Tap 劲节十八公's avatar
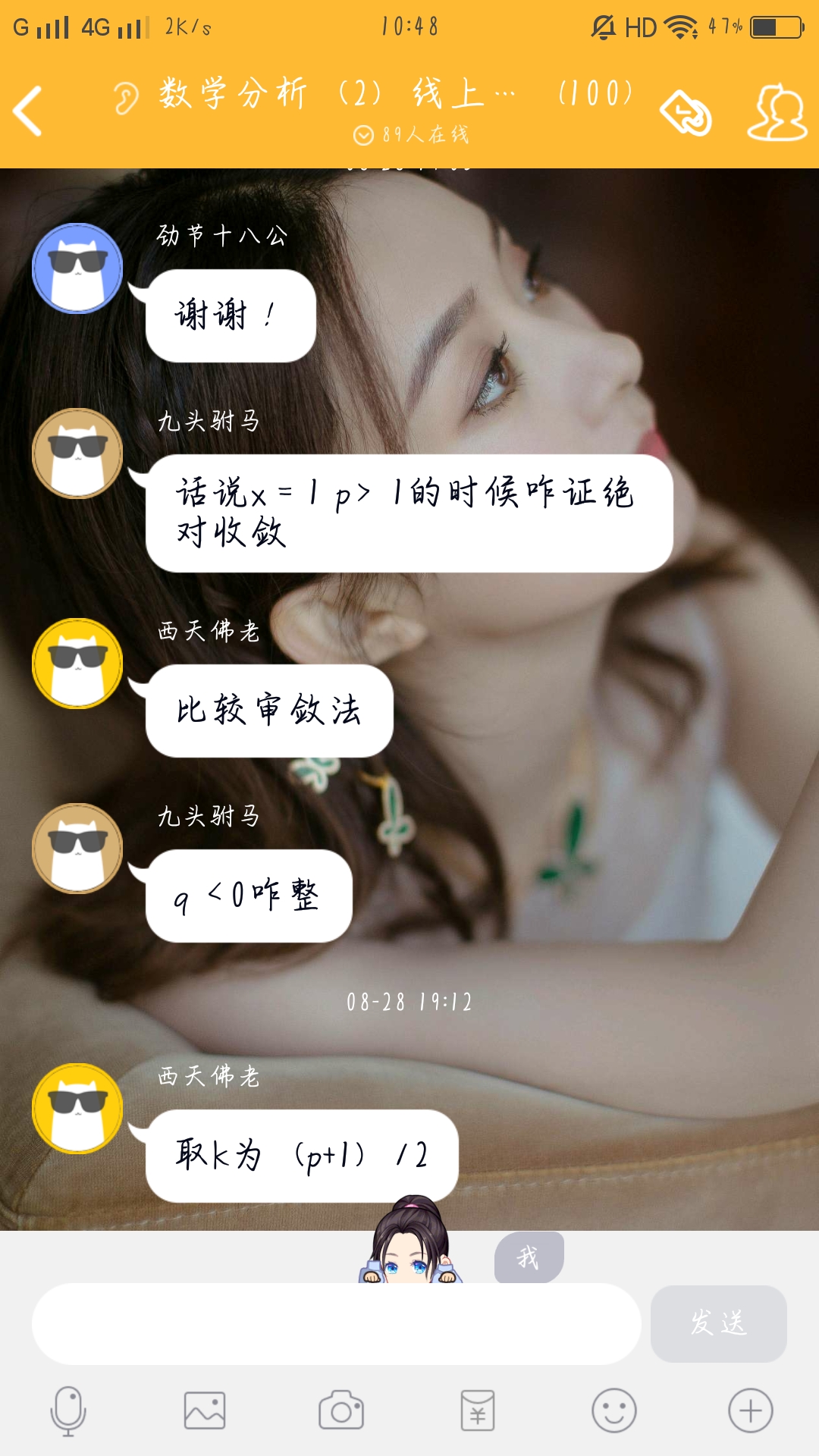 point(77,268)
